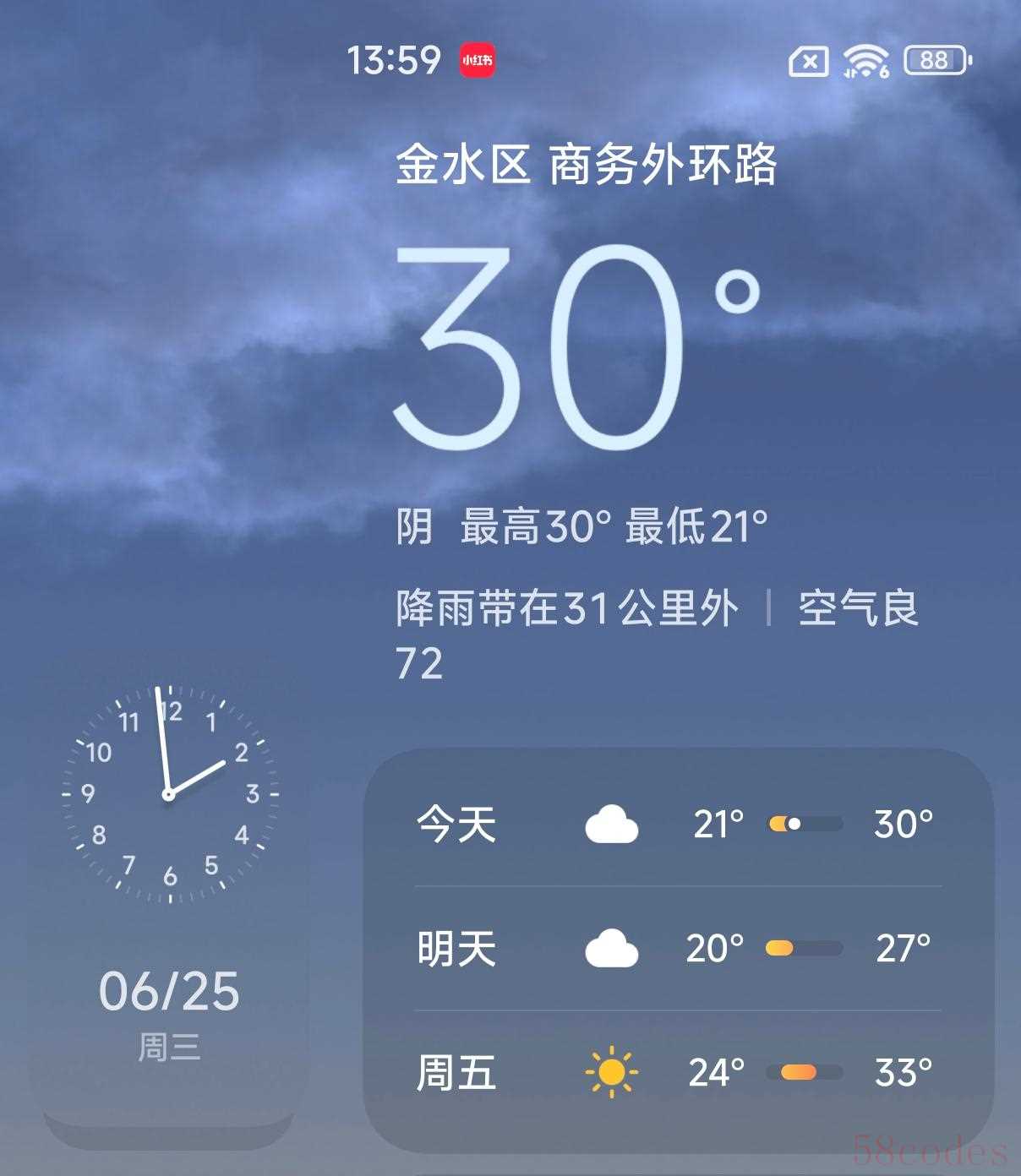Open the three-day forecast card

(x=678, y=948)
